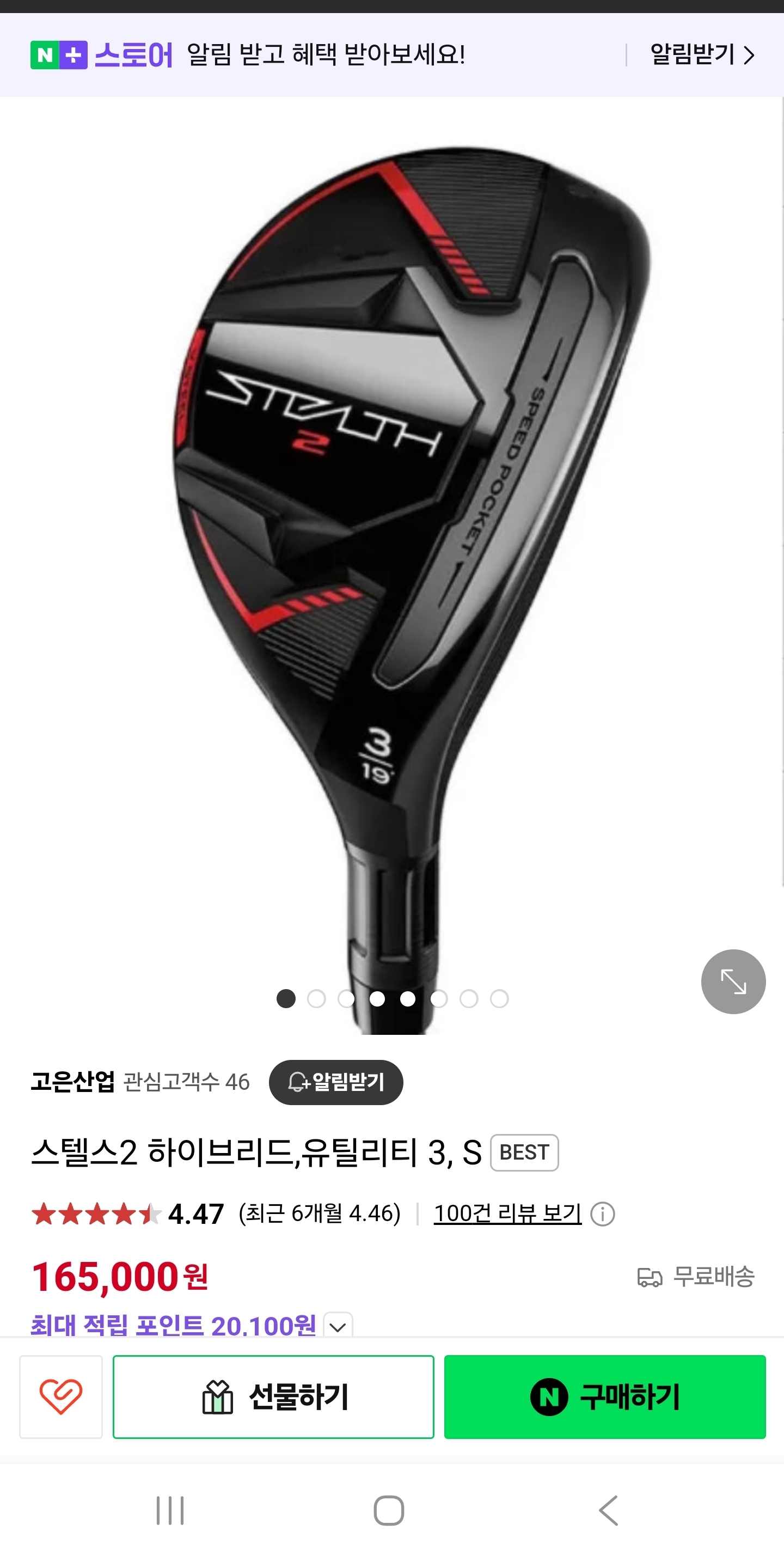Open 100건 리뷰 보기 reviews link
The image size is (784, 1555).
(507, 1213)
